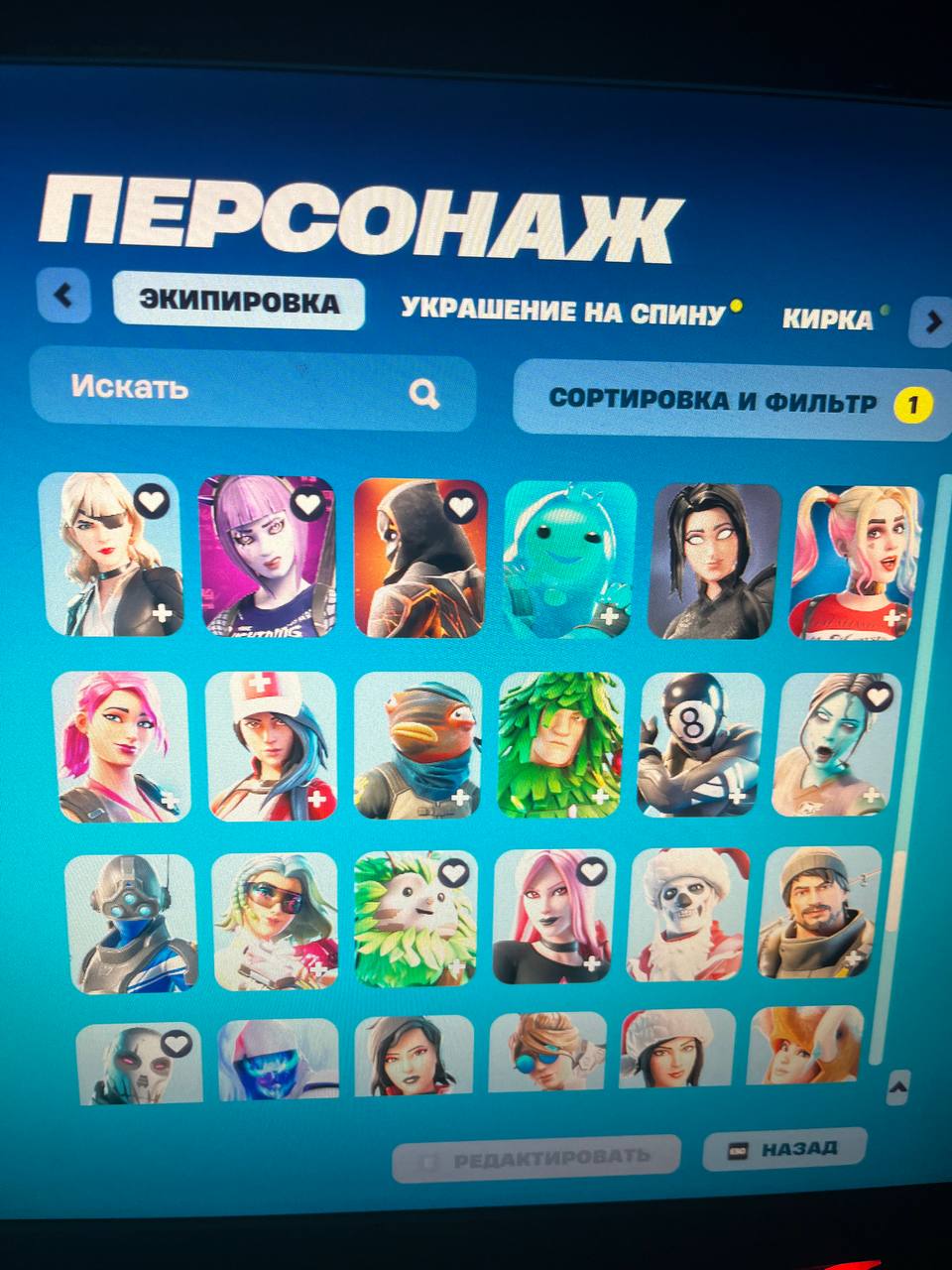The width and height of the screenshot is (952, 1270).
Task: Tap the scroll-up arrow under the scrollbar
Action: (x=897, y=1087)
